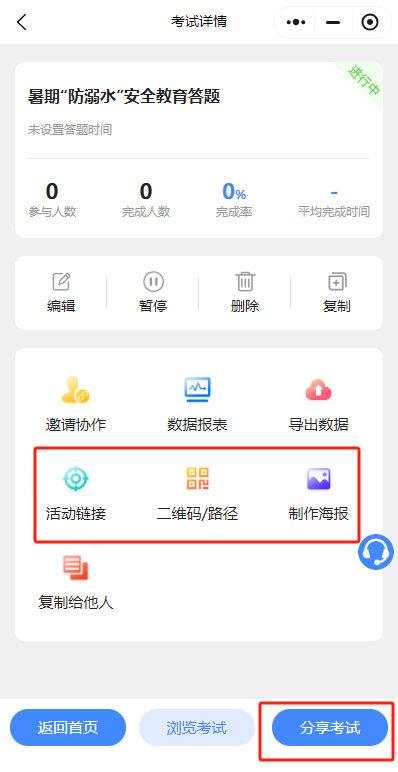Screen dimensions: 398x772
Task: Go back using the top-left arrow
Action: (22, 22)
